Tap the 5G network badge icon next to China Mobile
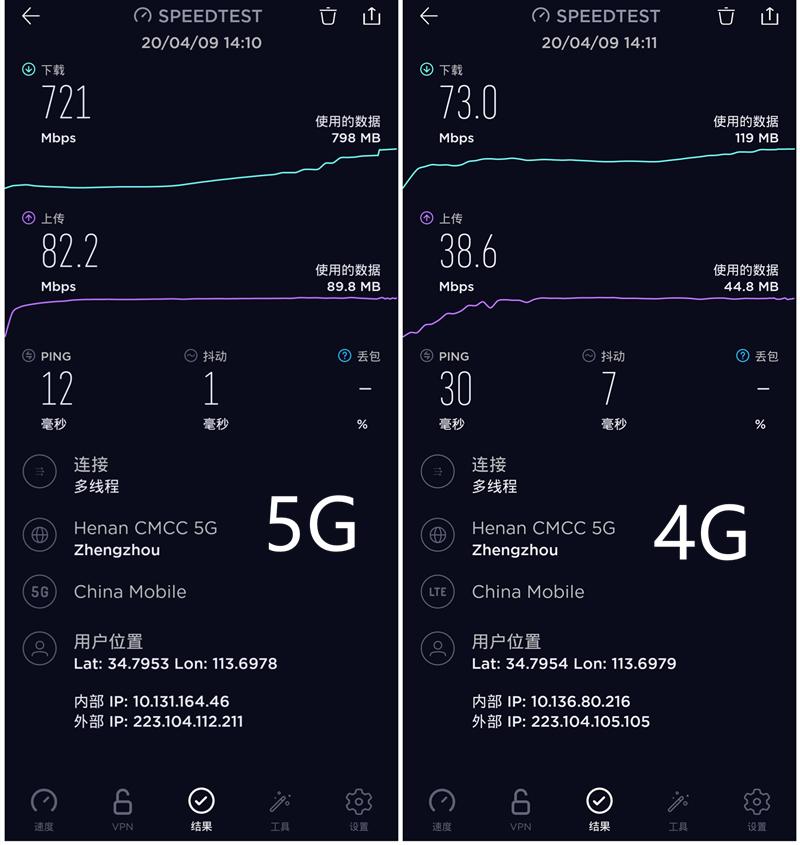The height and width of the screenshot is (845, 800). (40, 592)
